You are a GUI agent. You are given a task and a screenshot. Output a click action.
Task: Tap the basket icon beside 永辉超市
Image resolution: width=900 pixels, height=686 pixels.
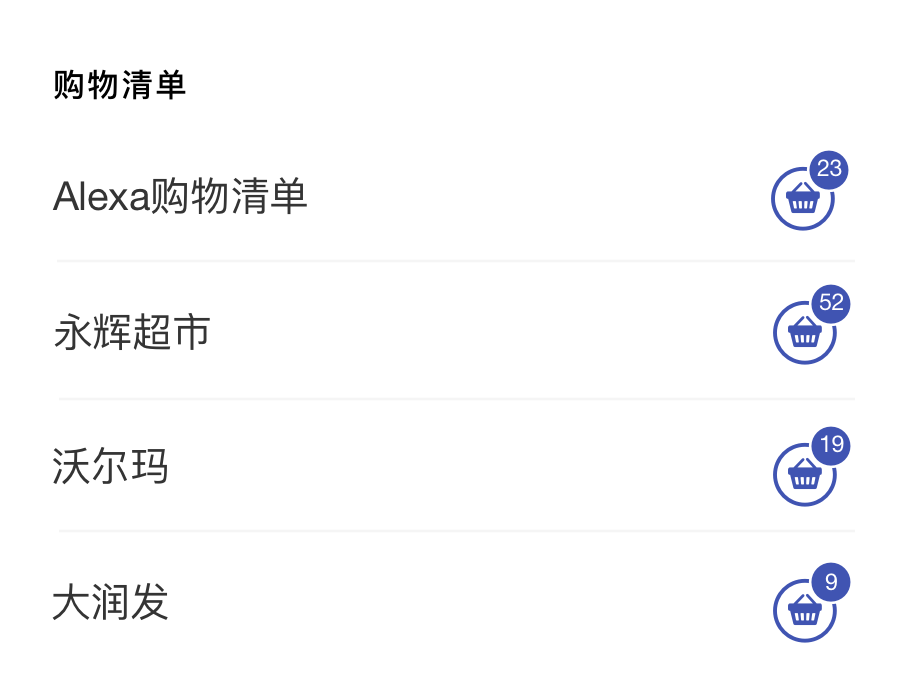click(804, 332)
